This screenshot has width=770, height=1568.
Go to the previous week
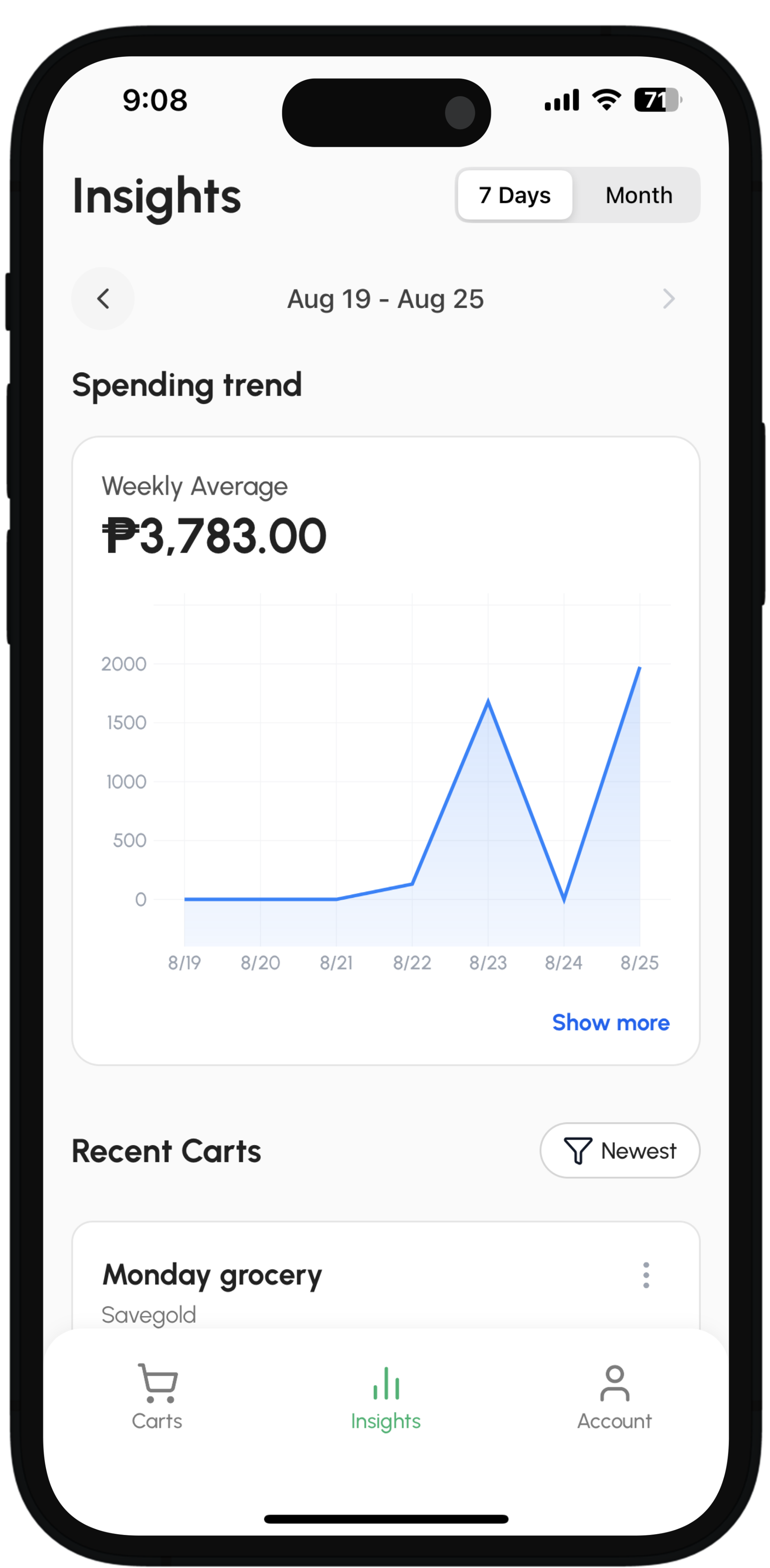(103, 298)
